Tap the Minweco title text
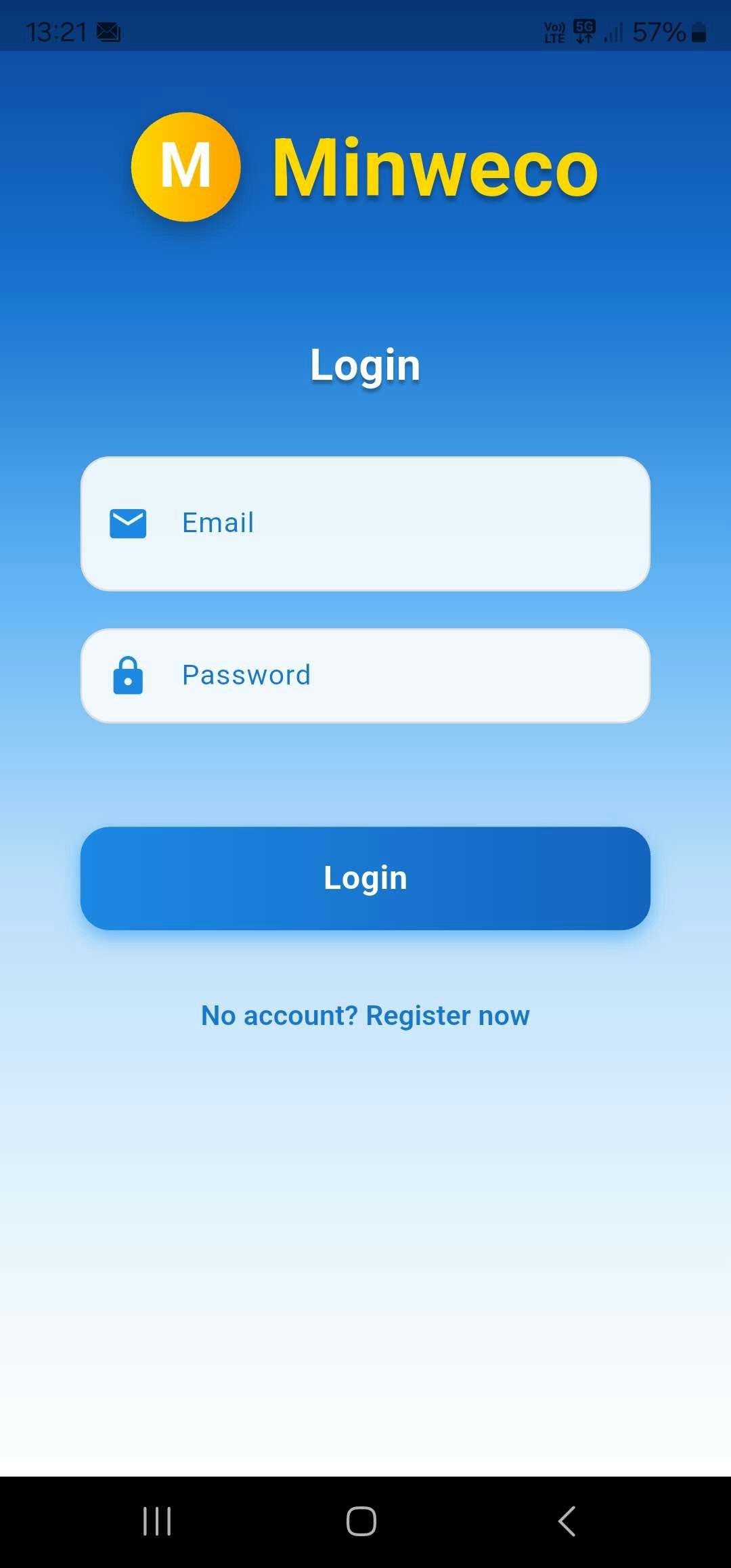 (435, 167)
